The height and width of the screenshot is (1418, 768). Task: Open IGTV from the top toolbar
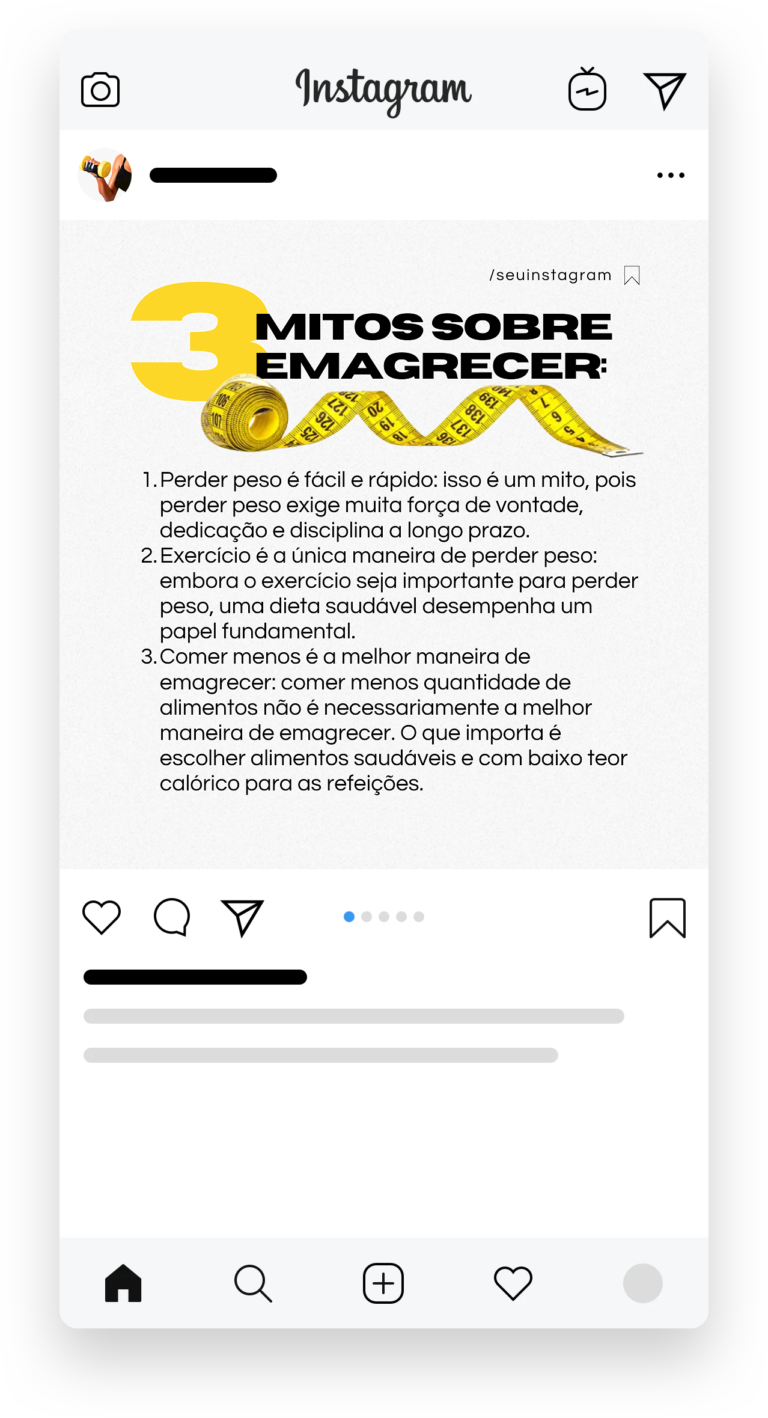click(x=587, y=89)
